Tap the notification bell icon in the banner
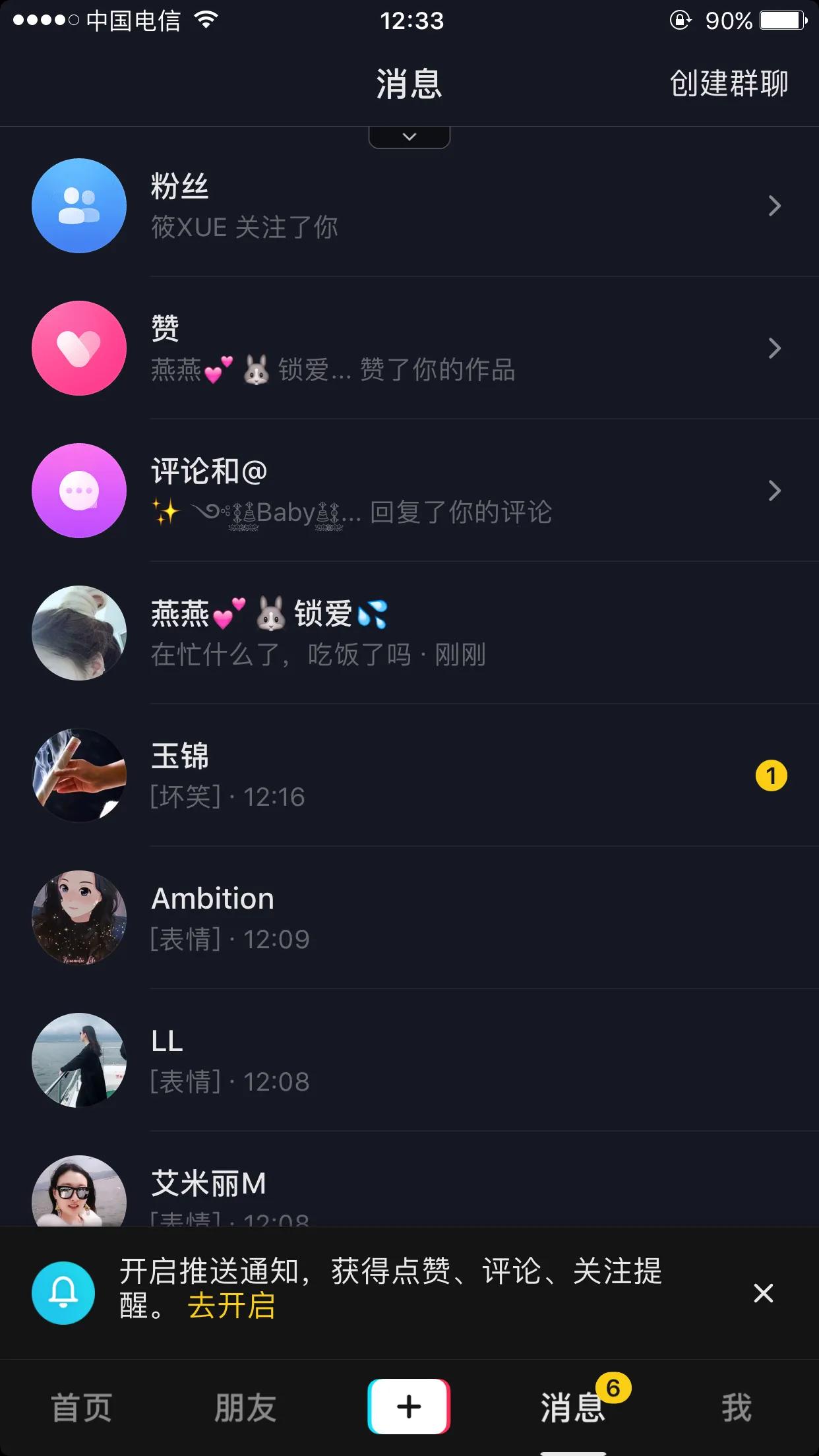819x1456 pixels. [x=63, y=1292]
